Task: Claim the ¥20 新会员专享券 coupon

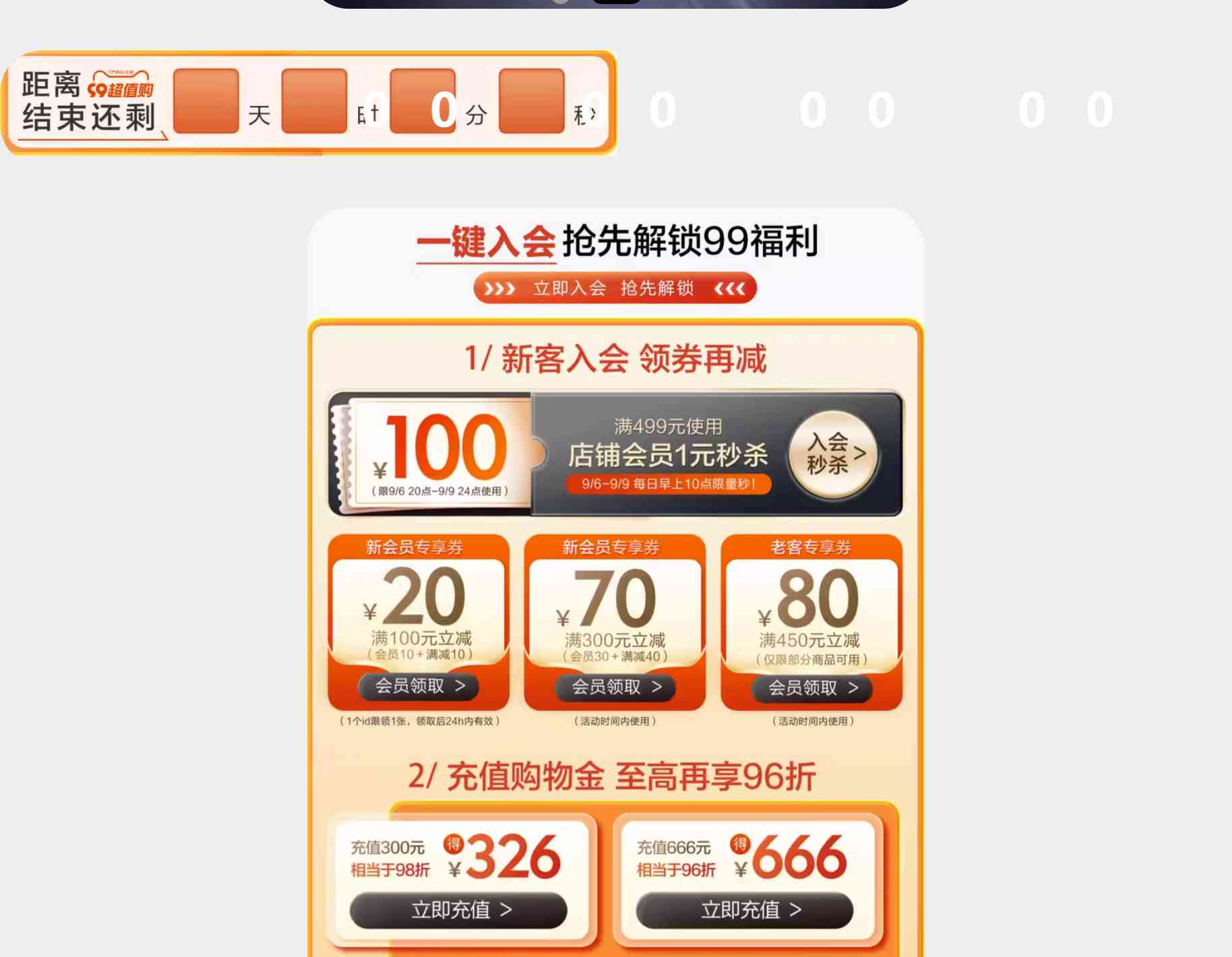Action: [419, 686]
